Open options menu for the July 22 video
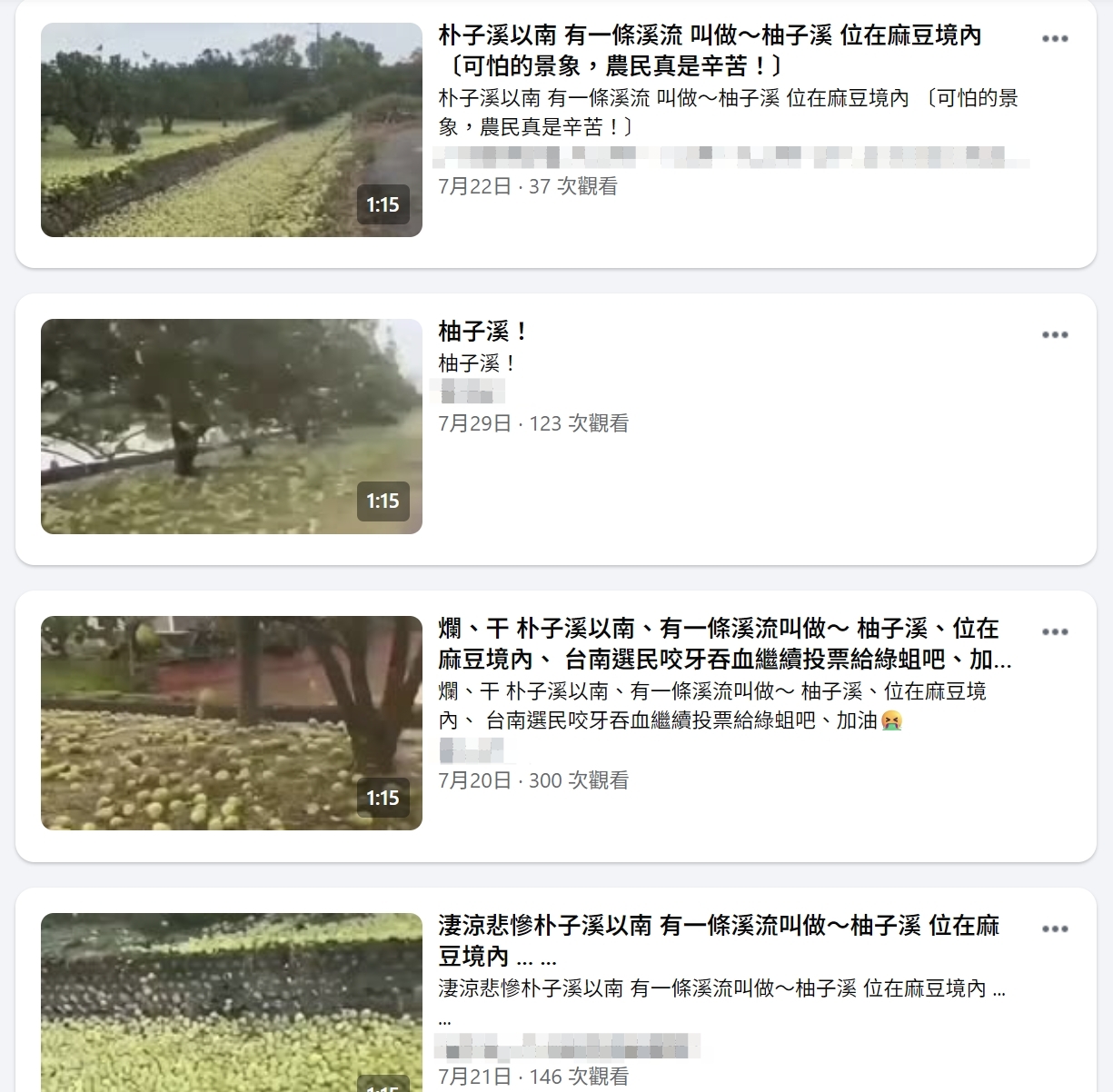The width and height of the screenshot is (1113, 1092). 1054,39
